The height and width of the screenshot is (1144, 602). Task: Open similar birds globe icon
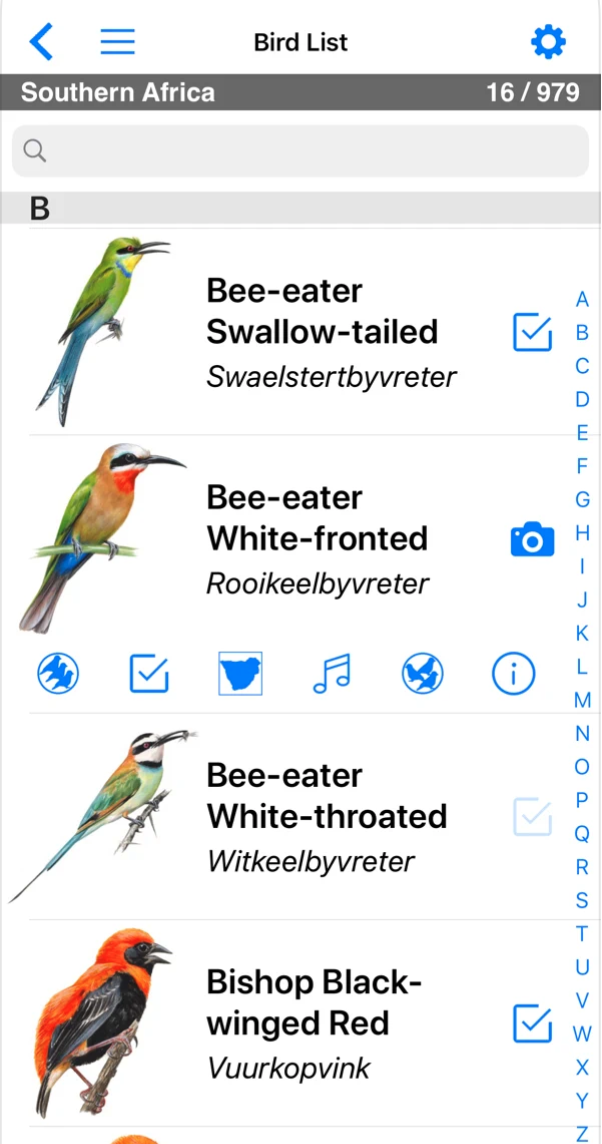tap(58, 675)
